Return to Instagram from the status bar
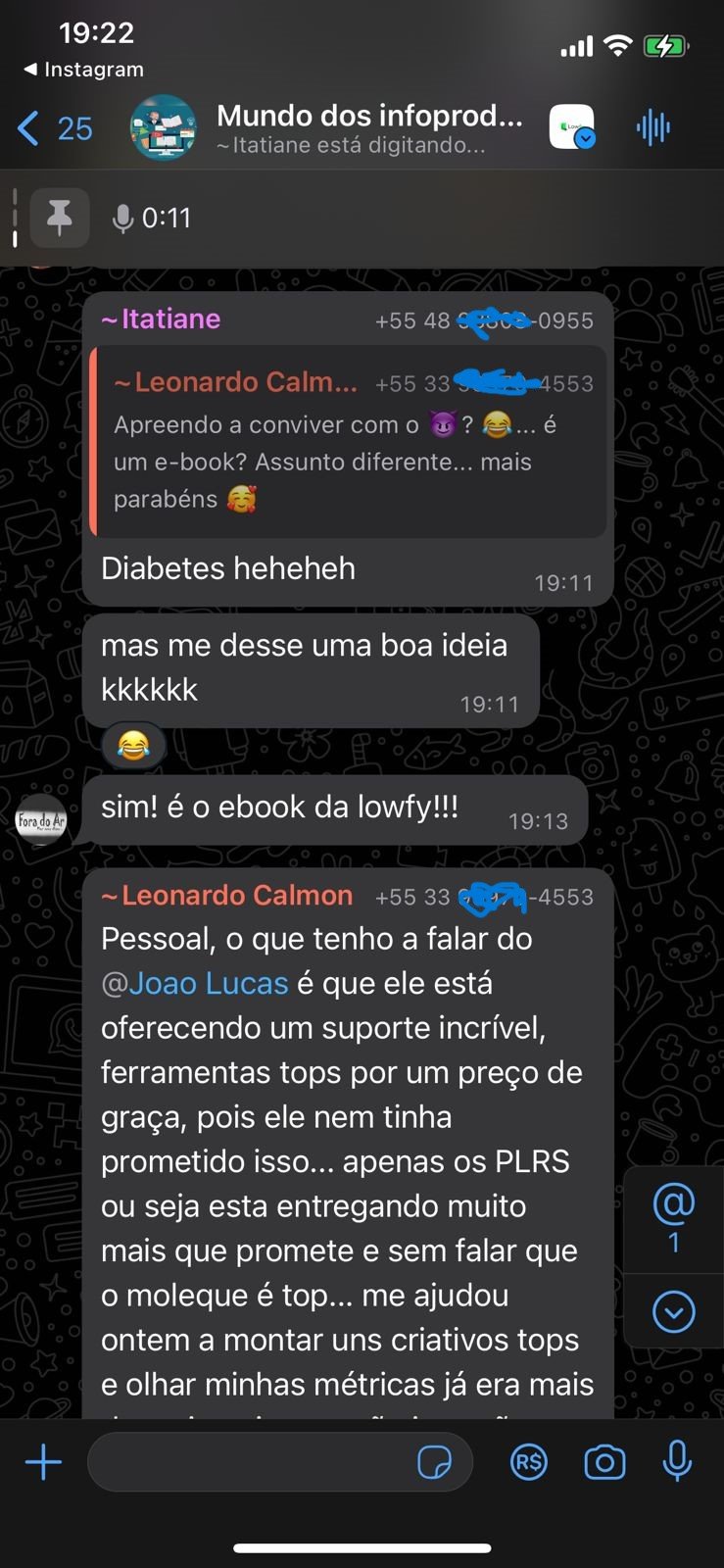This screenshot has width=724, height=1568. (83, 70)
